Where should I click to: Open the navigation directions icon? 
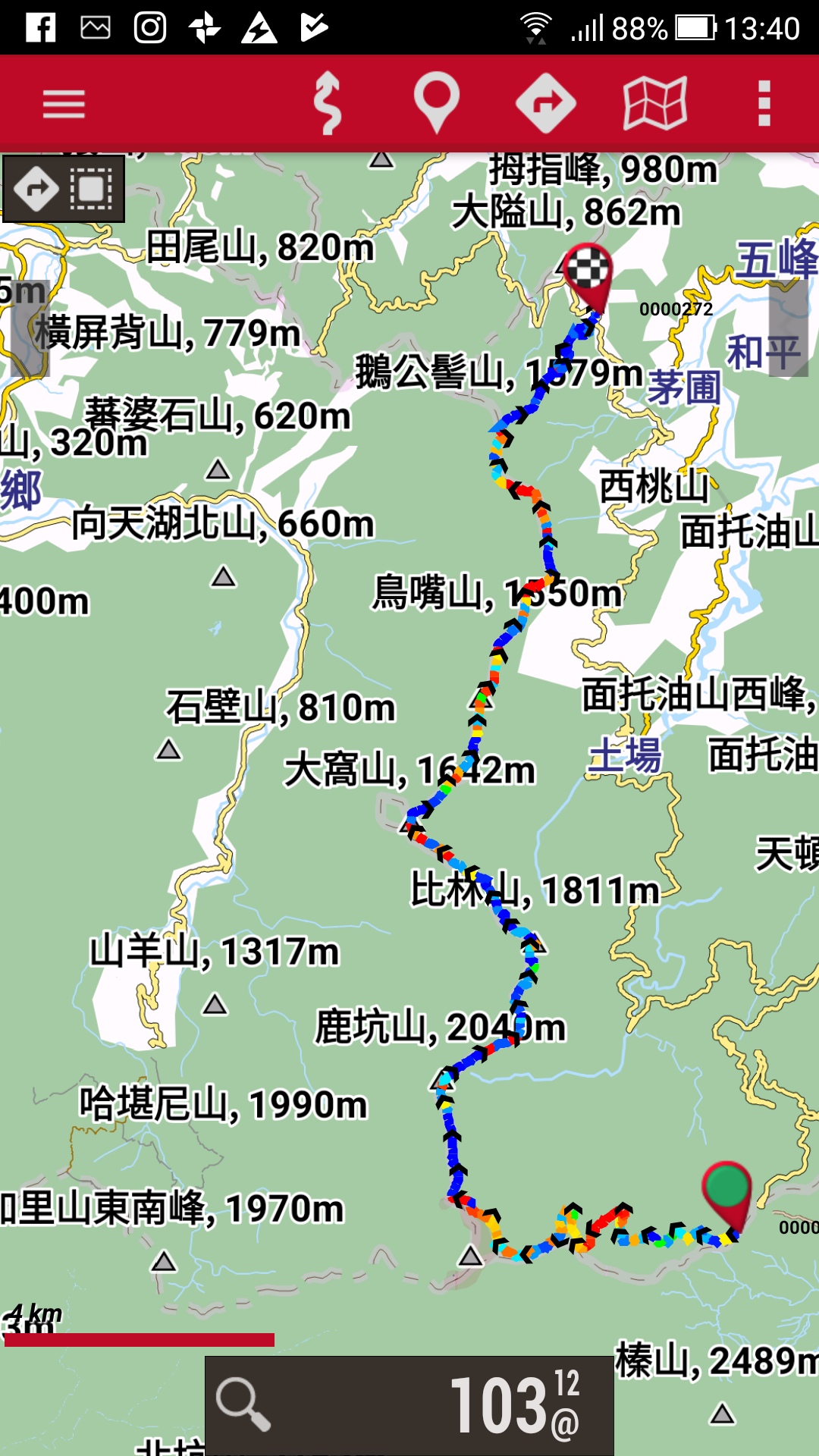(545, 103)
